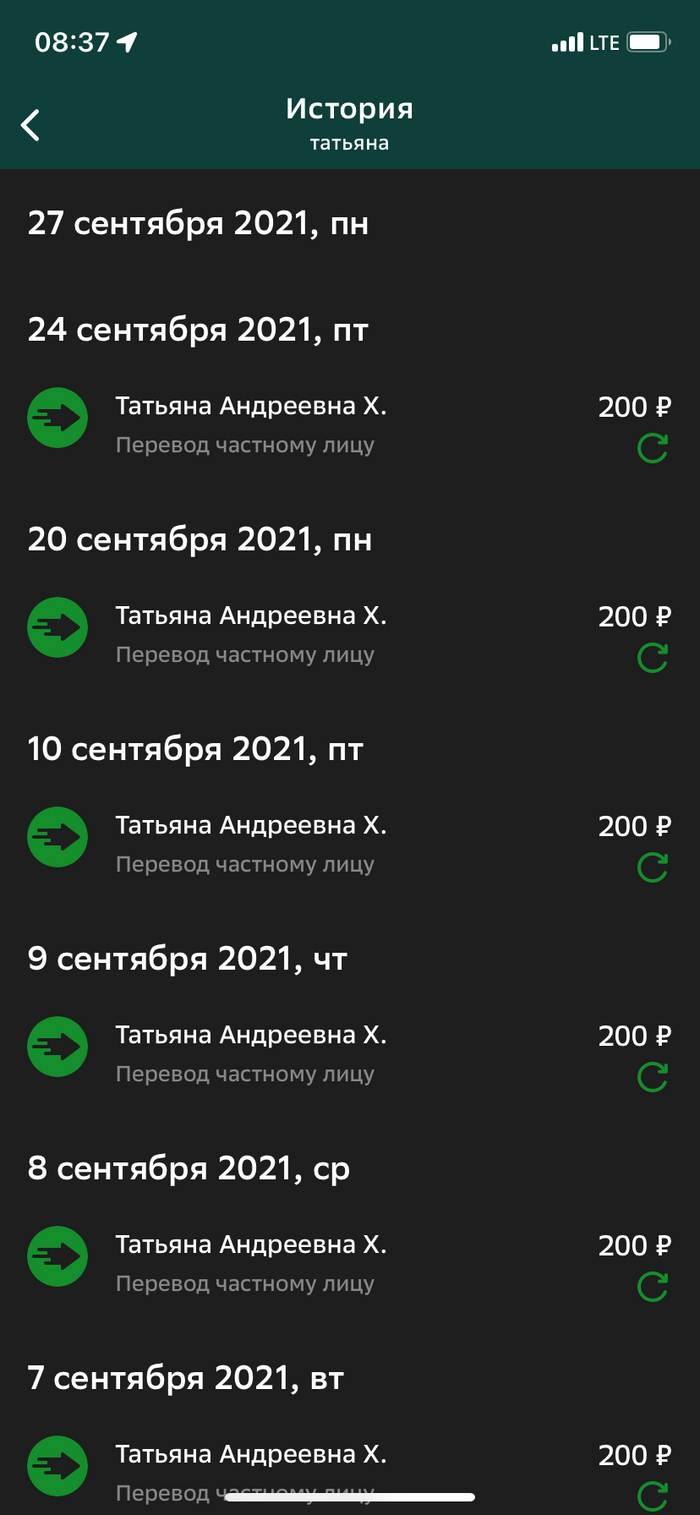700x1515 pixels.
Task: Go back from the История screen
Action: [31, 125]
